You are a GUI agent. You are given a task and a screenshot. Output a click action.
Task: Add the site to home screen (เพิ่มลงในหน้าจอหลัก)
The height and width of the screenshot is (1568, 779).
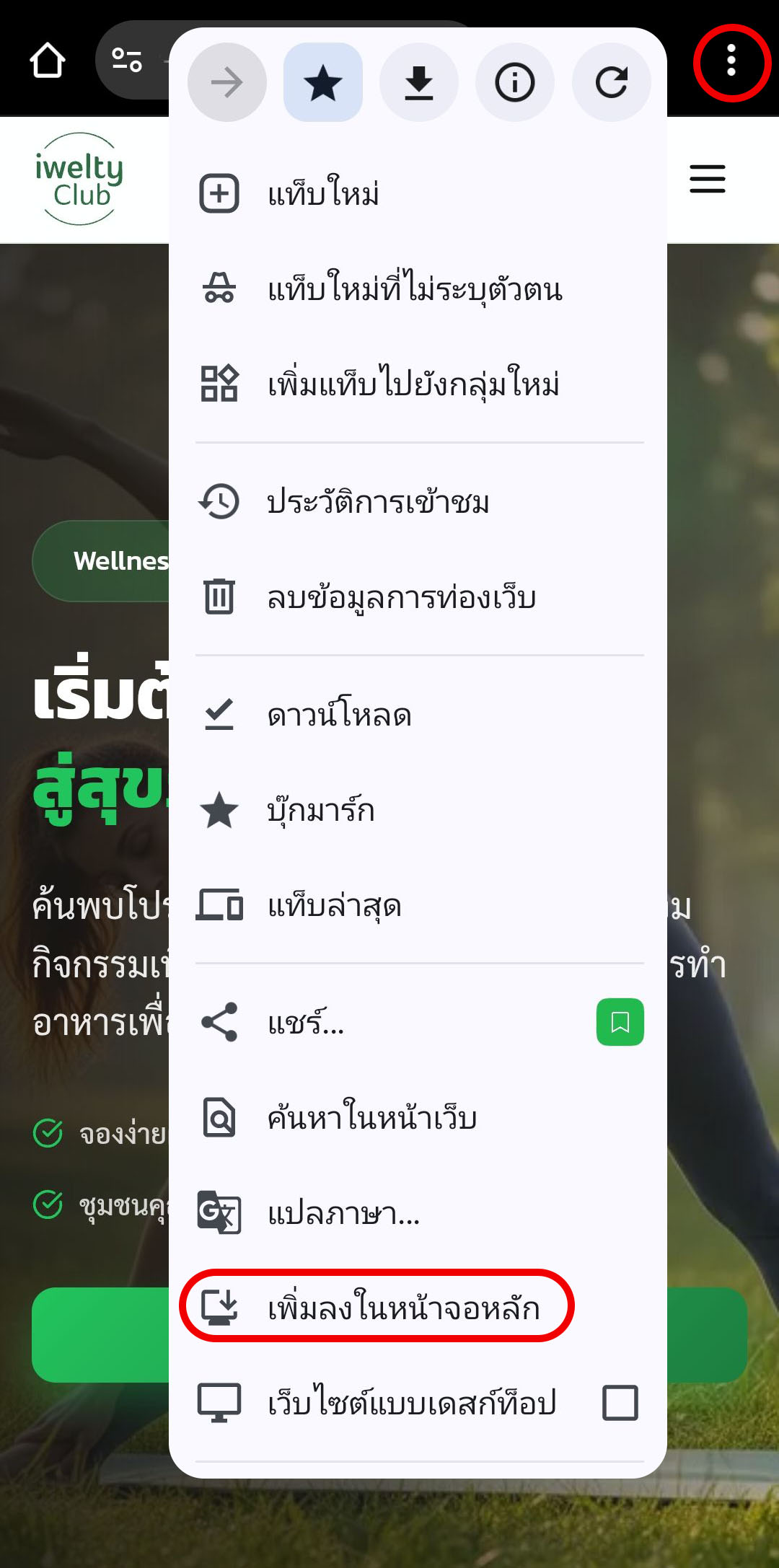coord(402,1308)
